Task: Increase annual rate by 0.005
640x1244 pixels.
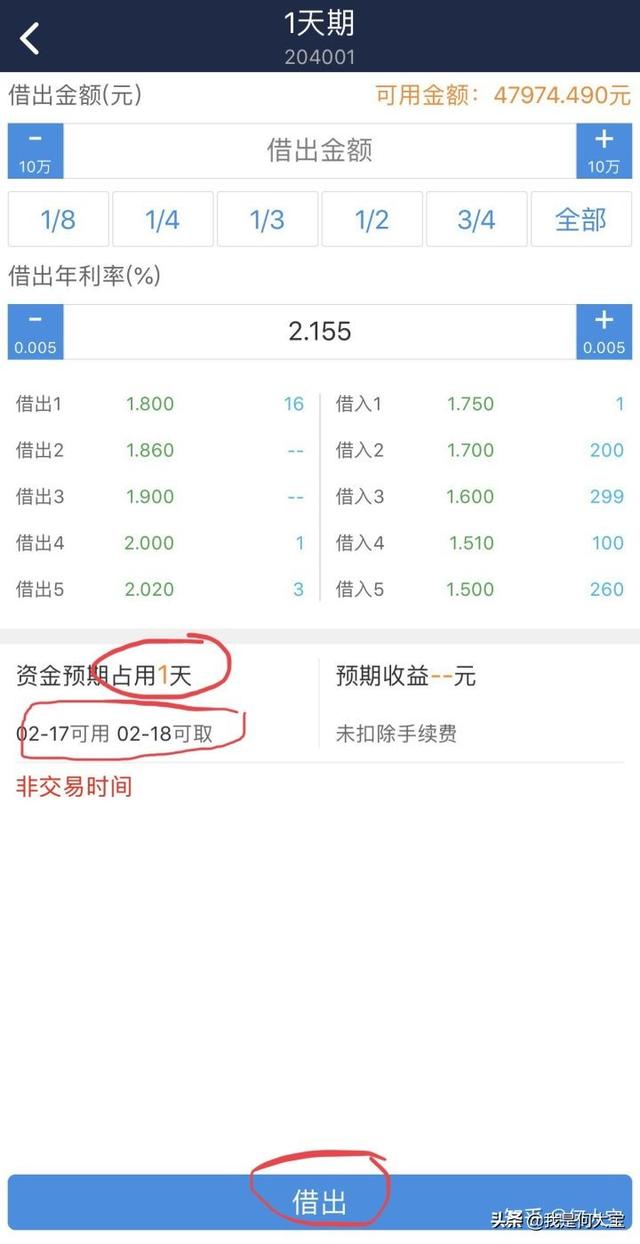Action: coord(604,331)
